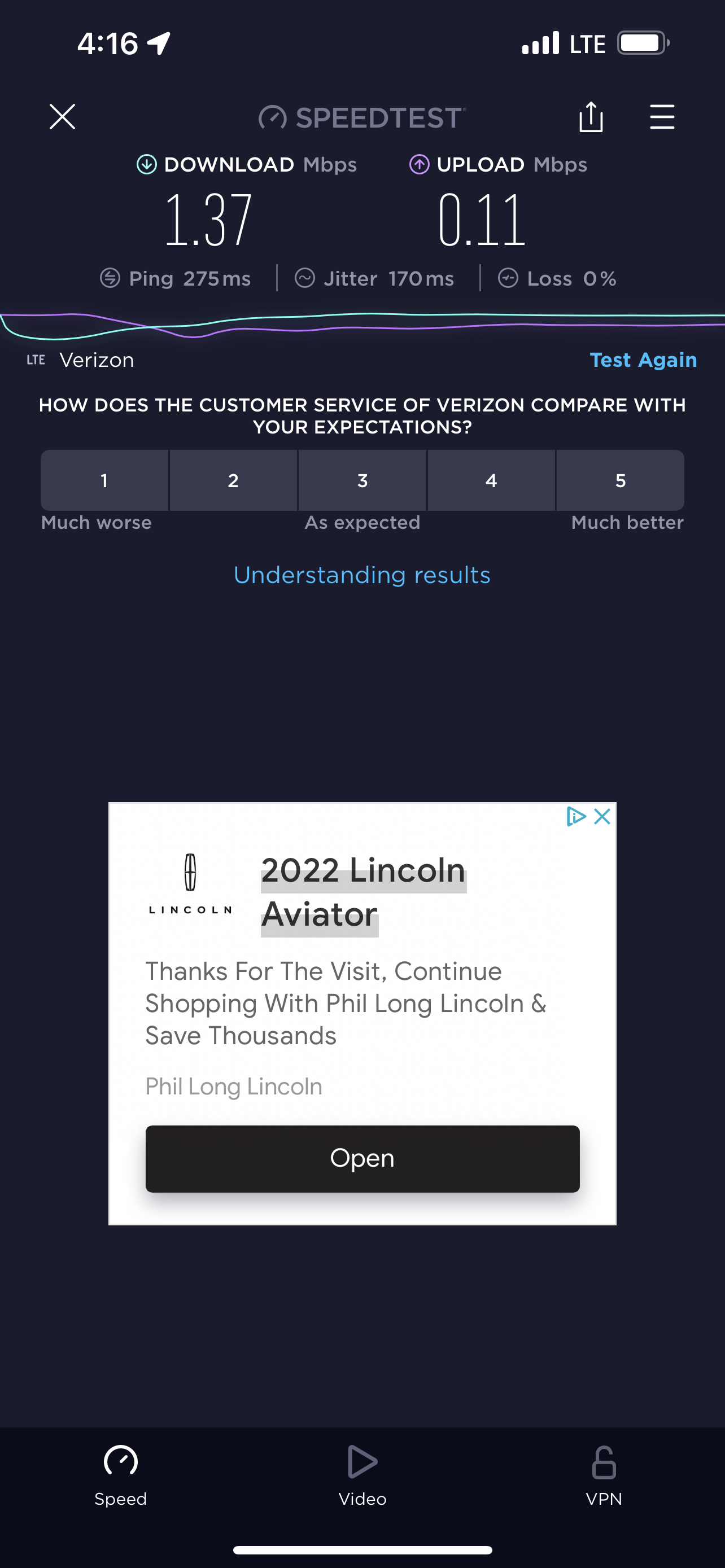The image size is (725, 1568).
Task: Select rating 3 As expected
Action: (x=362, y=480)
